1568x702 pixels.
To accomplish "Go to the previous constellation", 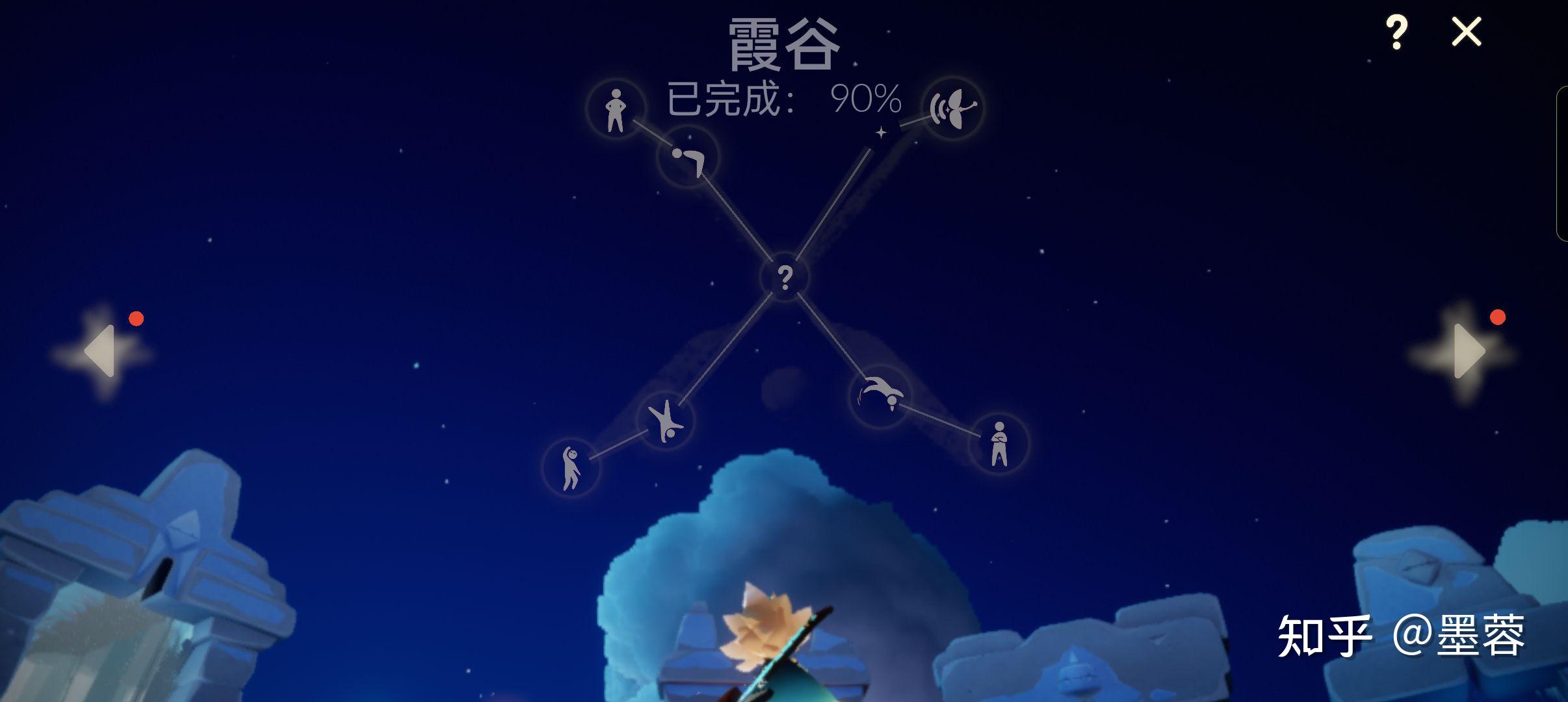I will click(x=101, y=351).
